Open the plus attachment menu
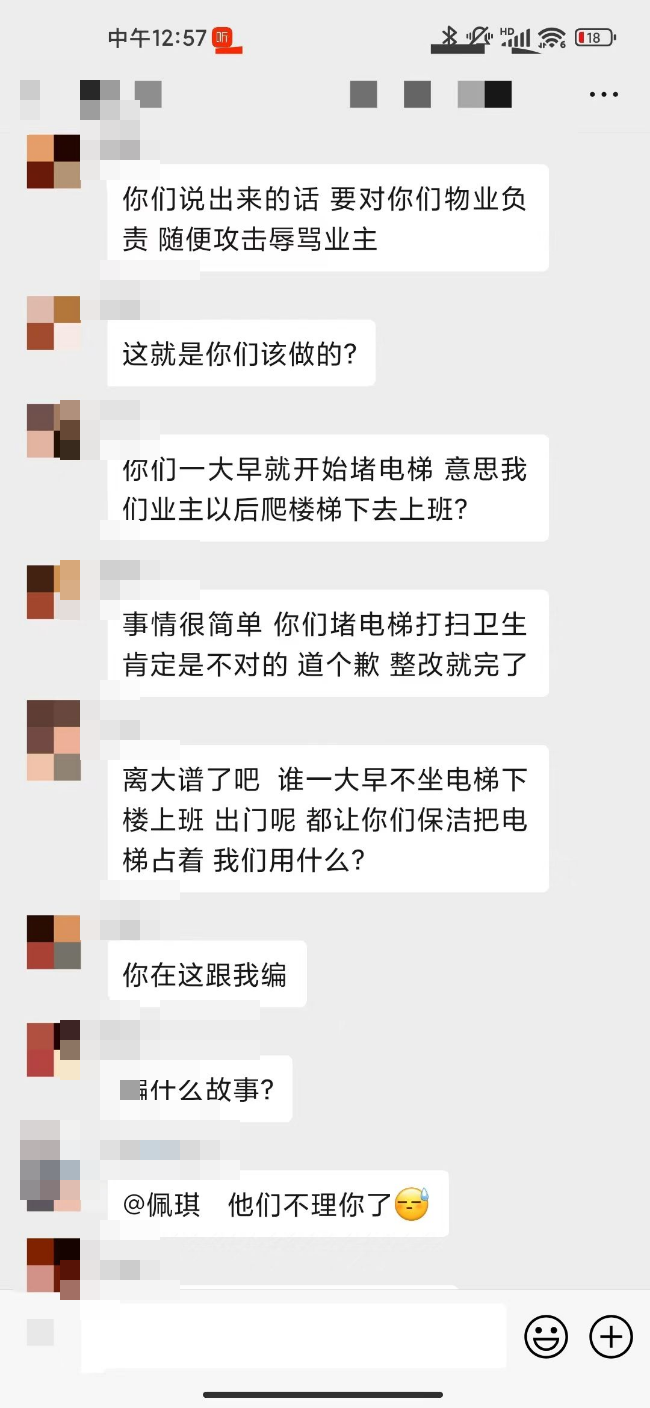Viewport: 650px width, 1408px height. [x=610, y=1336]
